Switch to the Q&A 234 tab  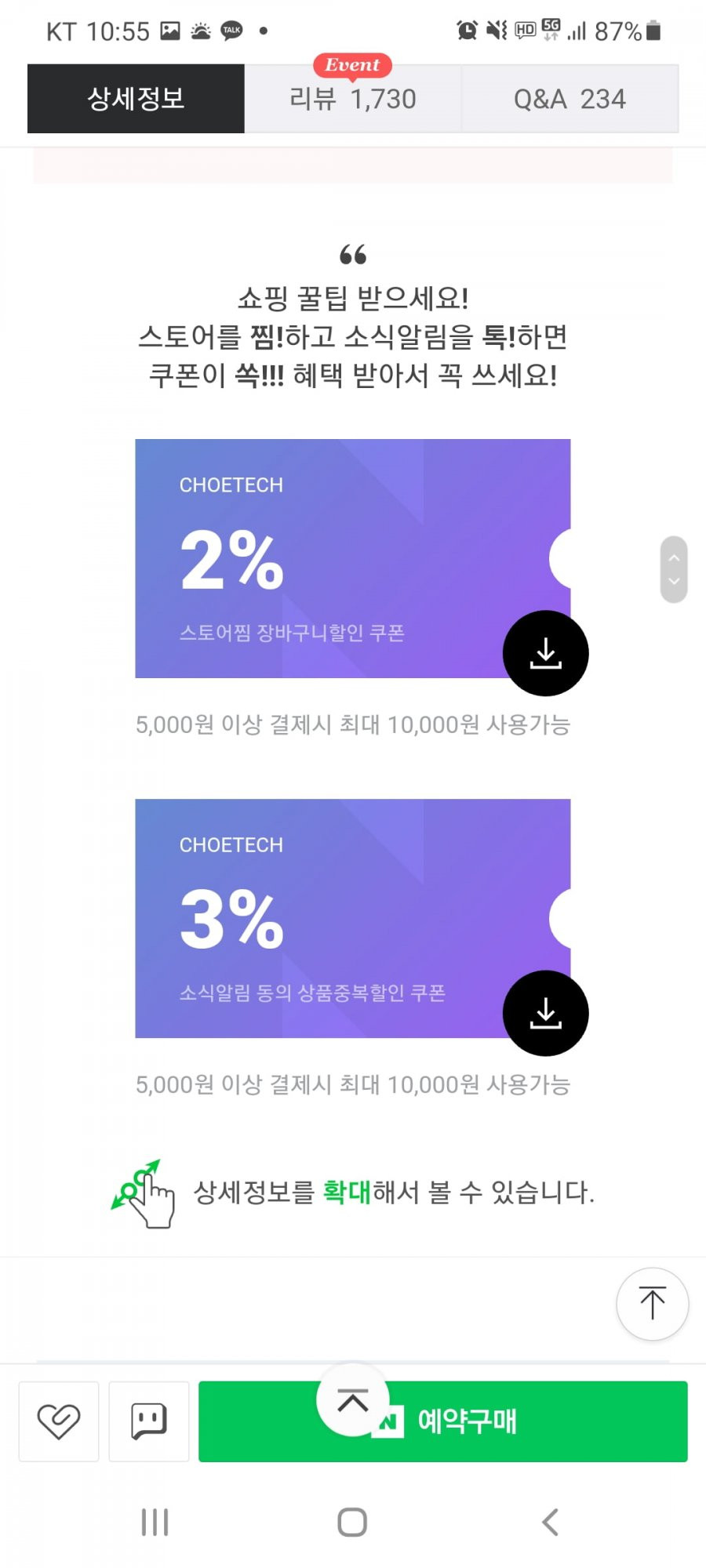[x=570, y=99]
